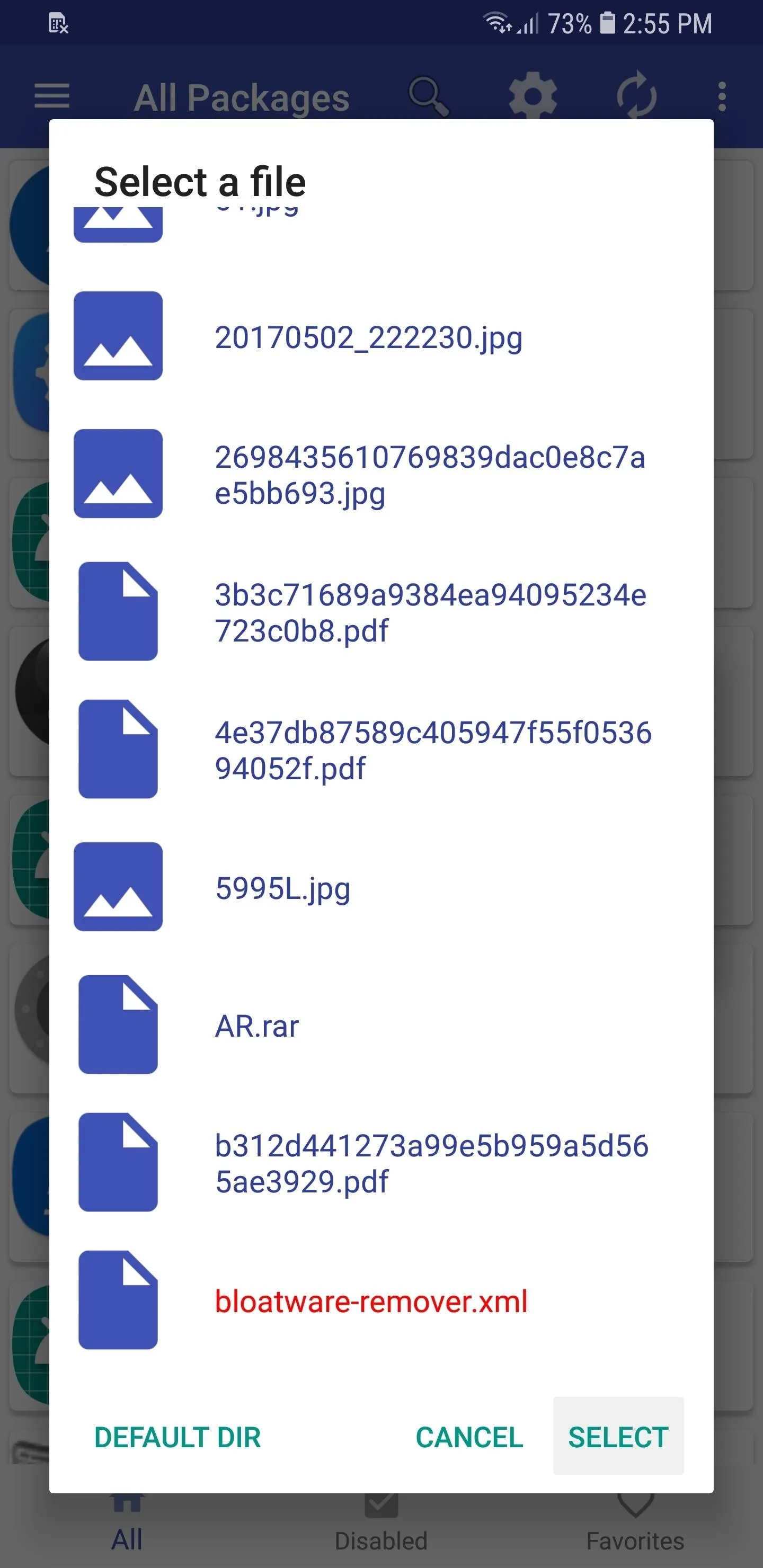The height and width of the screenshot is (1568, 763).
Task: Pick b312d441273a99e5b959a5d565ae3929.pdf
Action: tap(381, 1163)
